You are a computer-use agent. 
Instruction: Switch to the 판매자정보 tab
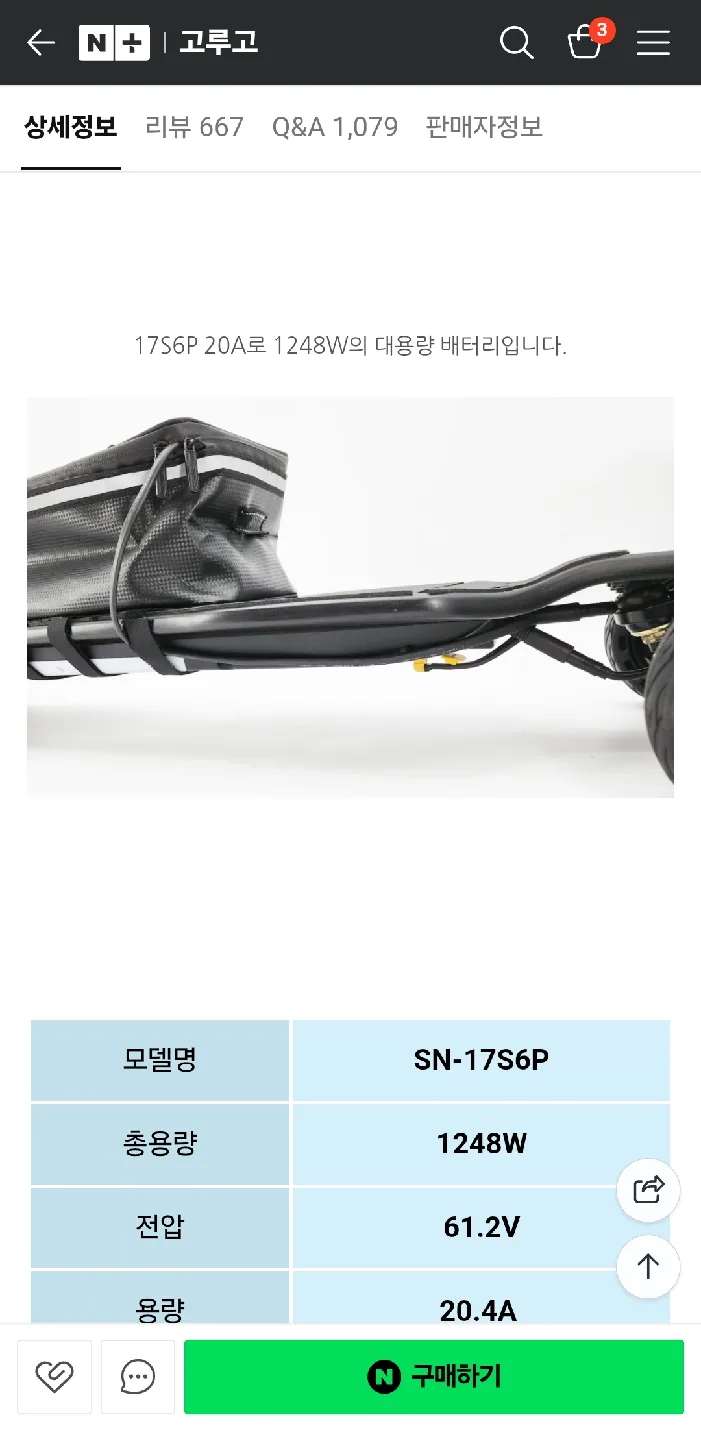[x=484, y=127]
